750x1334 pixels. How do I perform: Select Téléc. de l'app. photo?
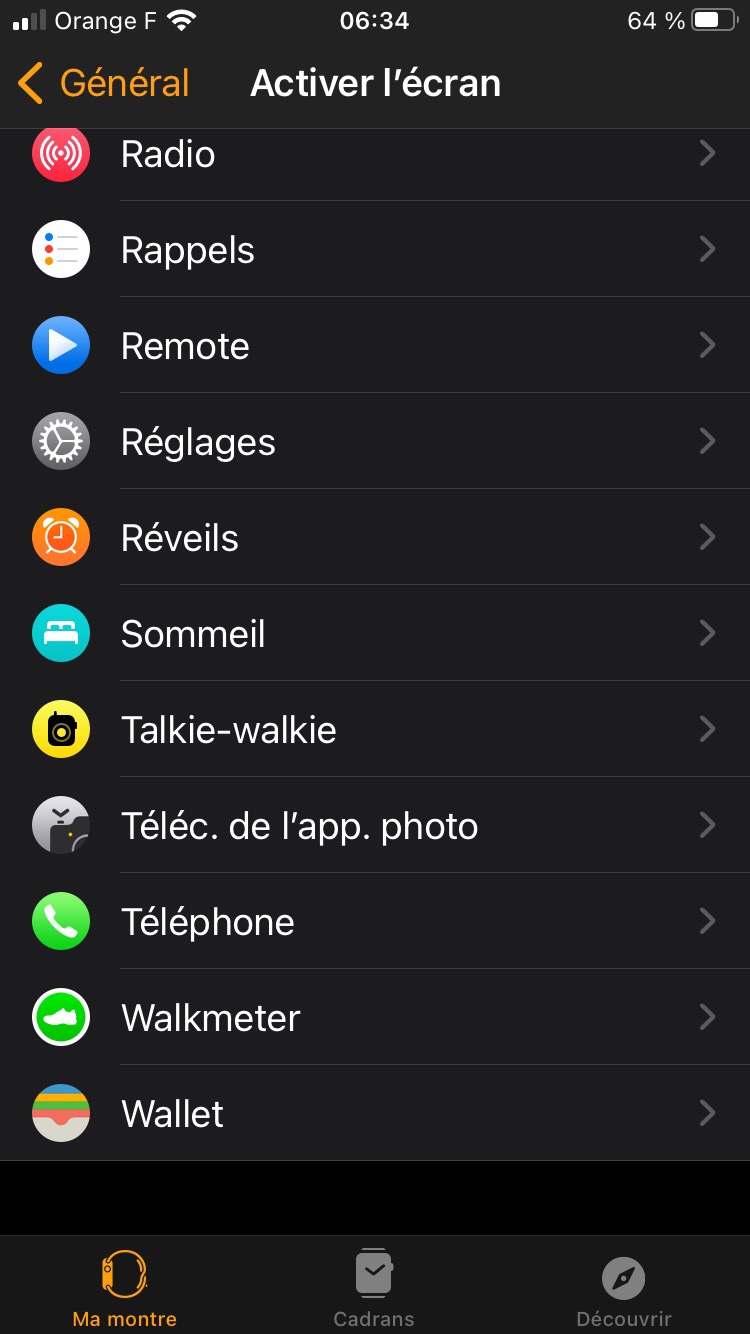point(375,825)
